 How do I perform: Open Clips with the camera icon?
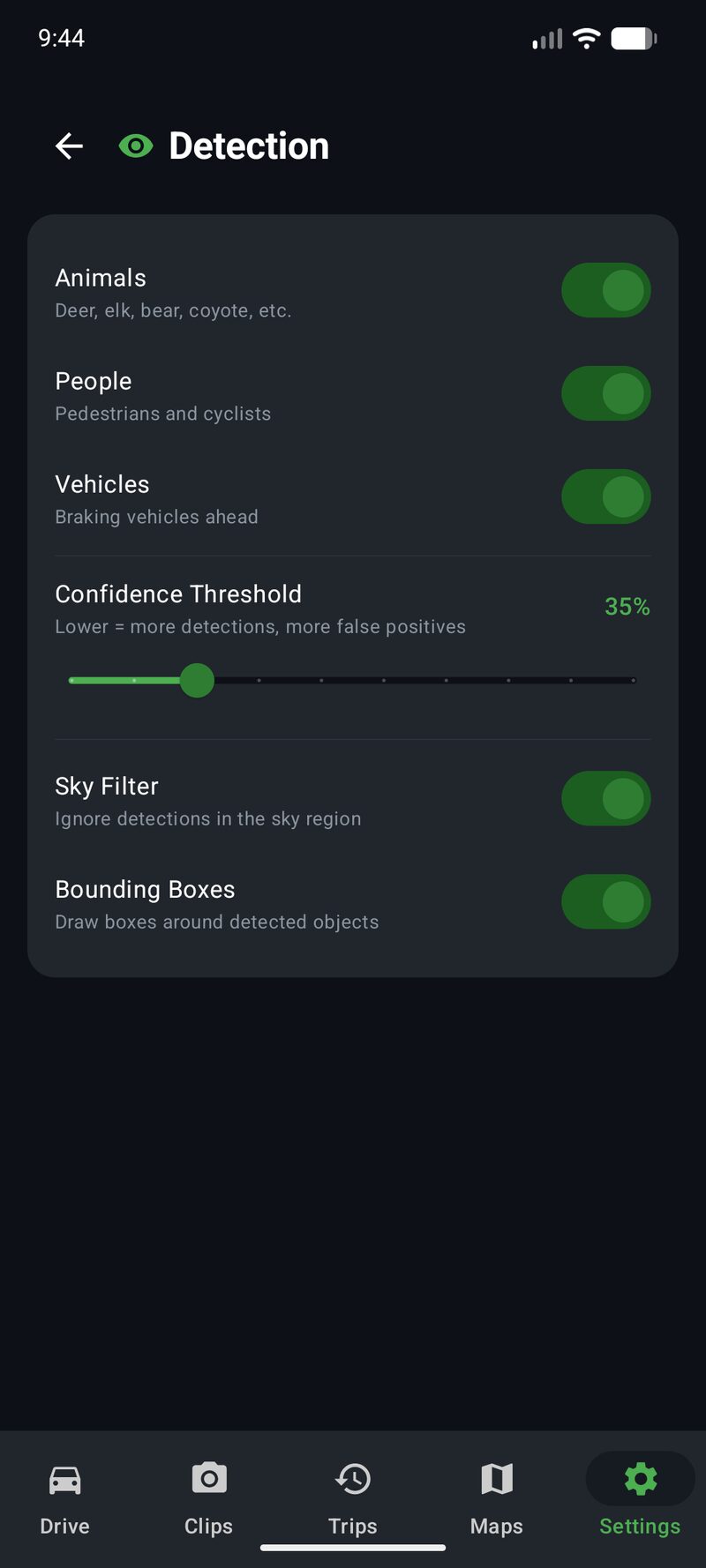[x=208, y=1478]
